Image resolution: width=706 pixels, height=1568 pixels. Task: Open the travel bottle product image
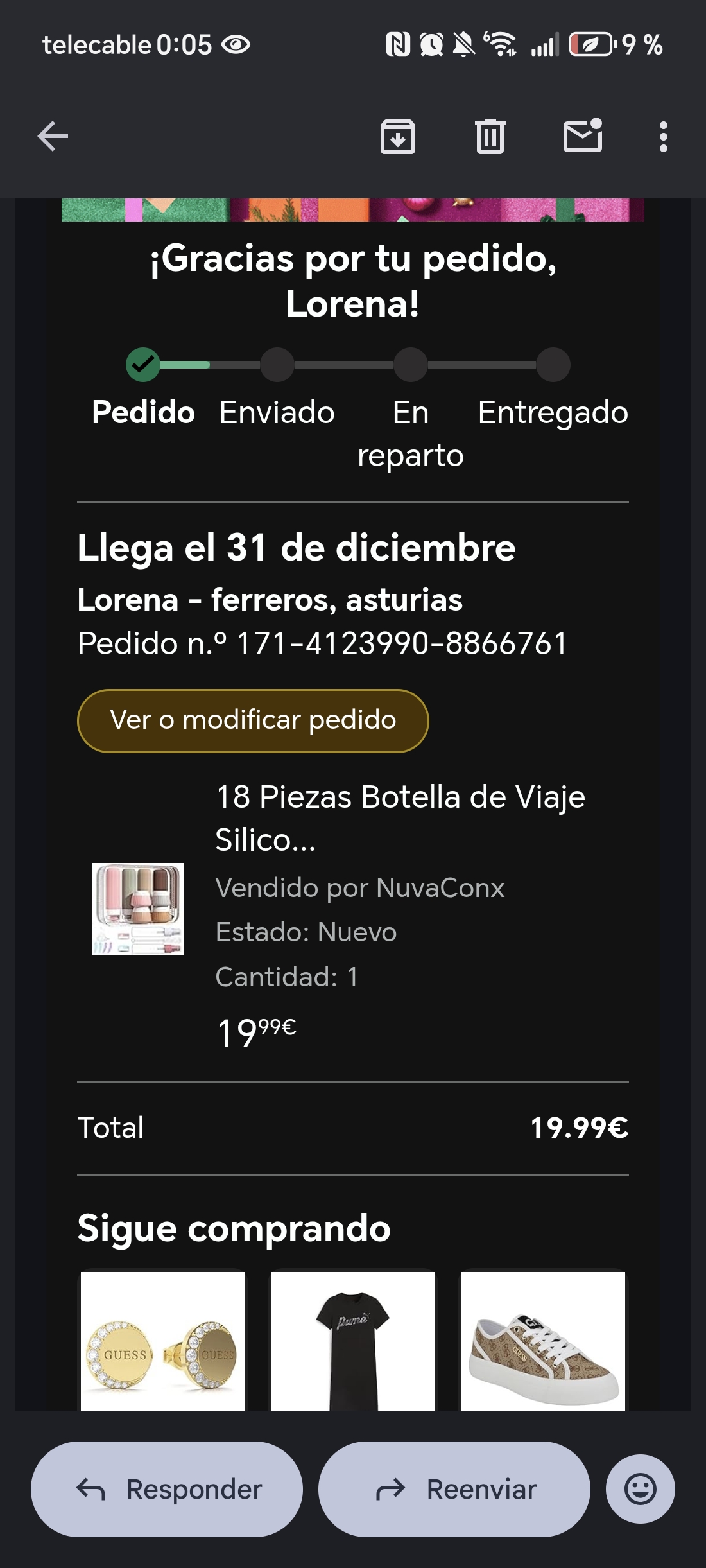tap(138, 909)
